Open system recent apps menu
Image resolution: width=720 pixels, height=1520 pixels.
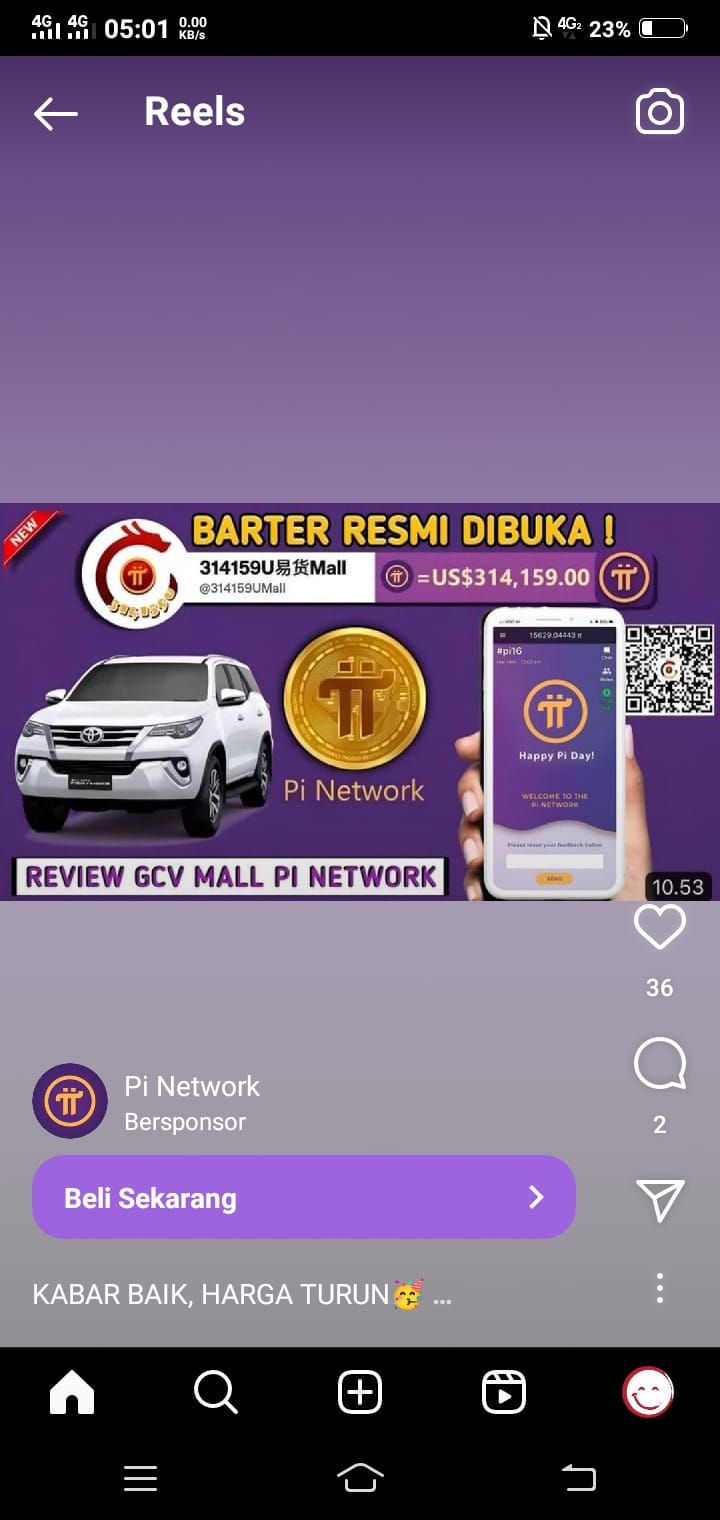point(140,1478)
